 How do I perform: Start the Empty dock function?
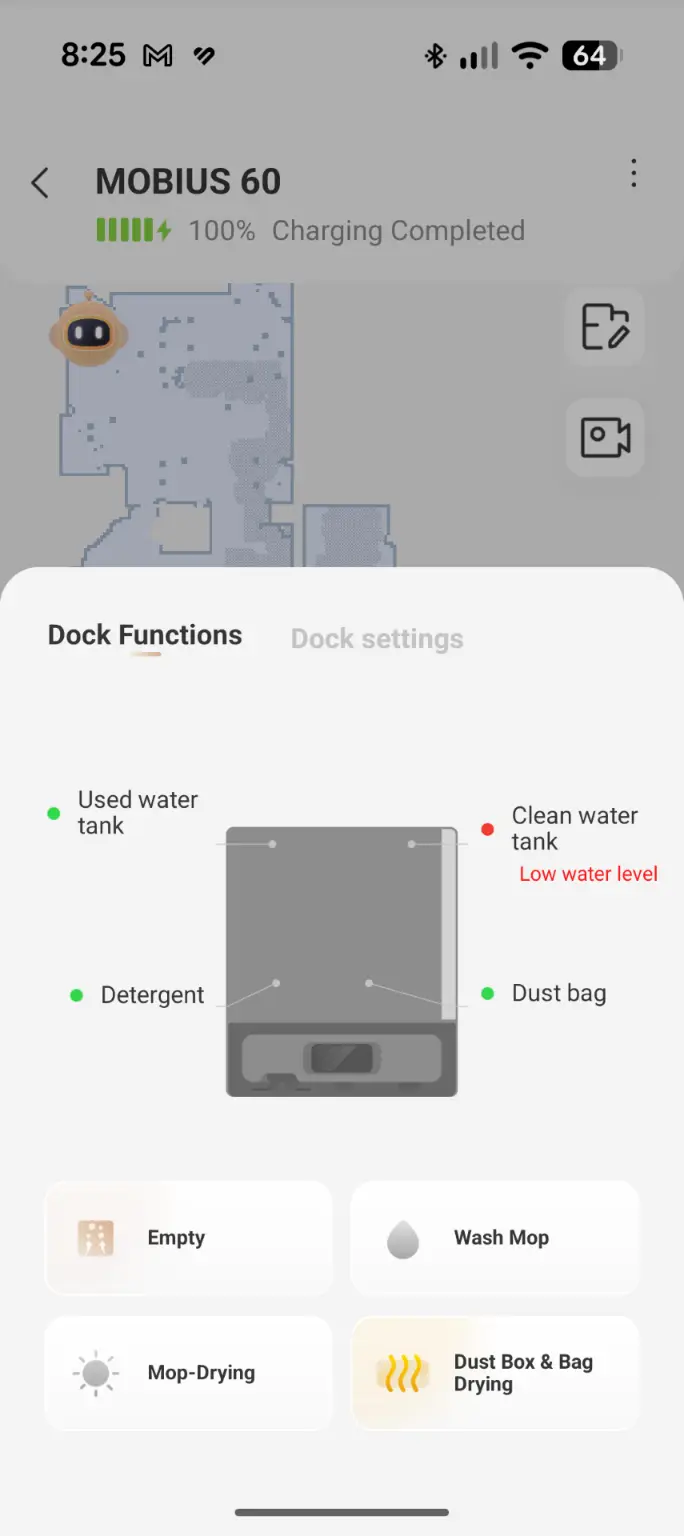[188, 1238]
